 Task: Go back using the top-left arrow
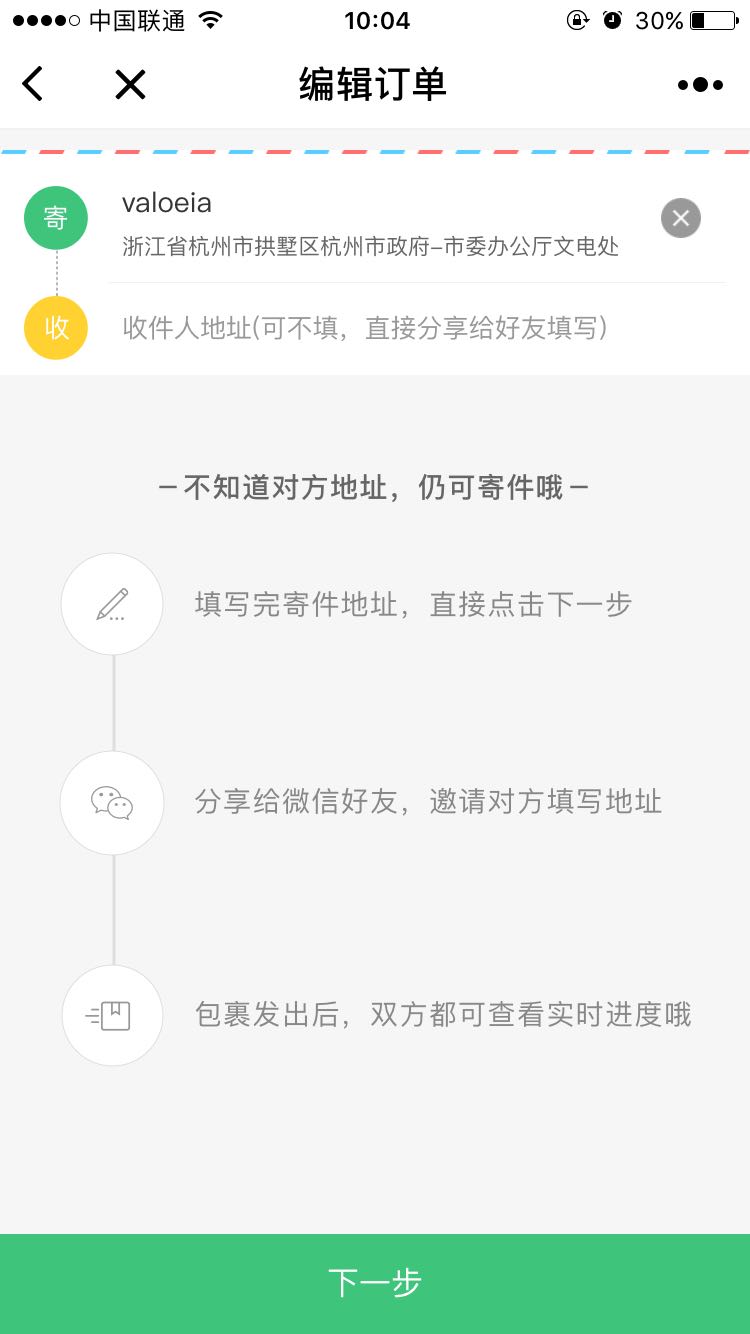point(33,84)
